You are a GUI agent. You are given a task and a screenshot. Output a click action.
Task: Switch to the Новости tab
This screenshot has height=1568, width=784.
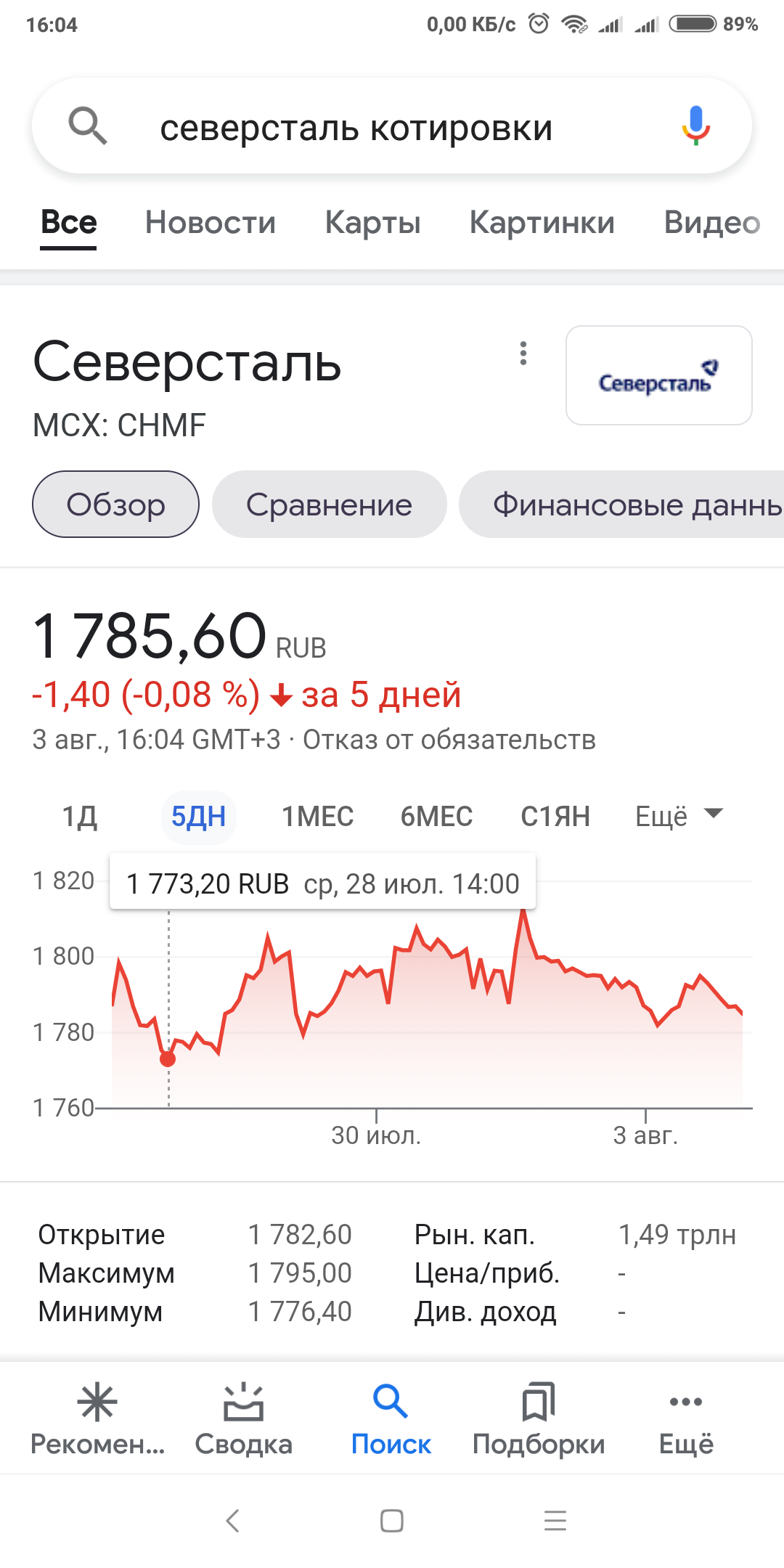pos(211,223)
